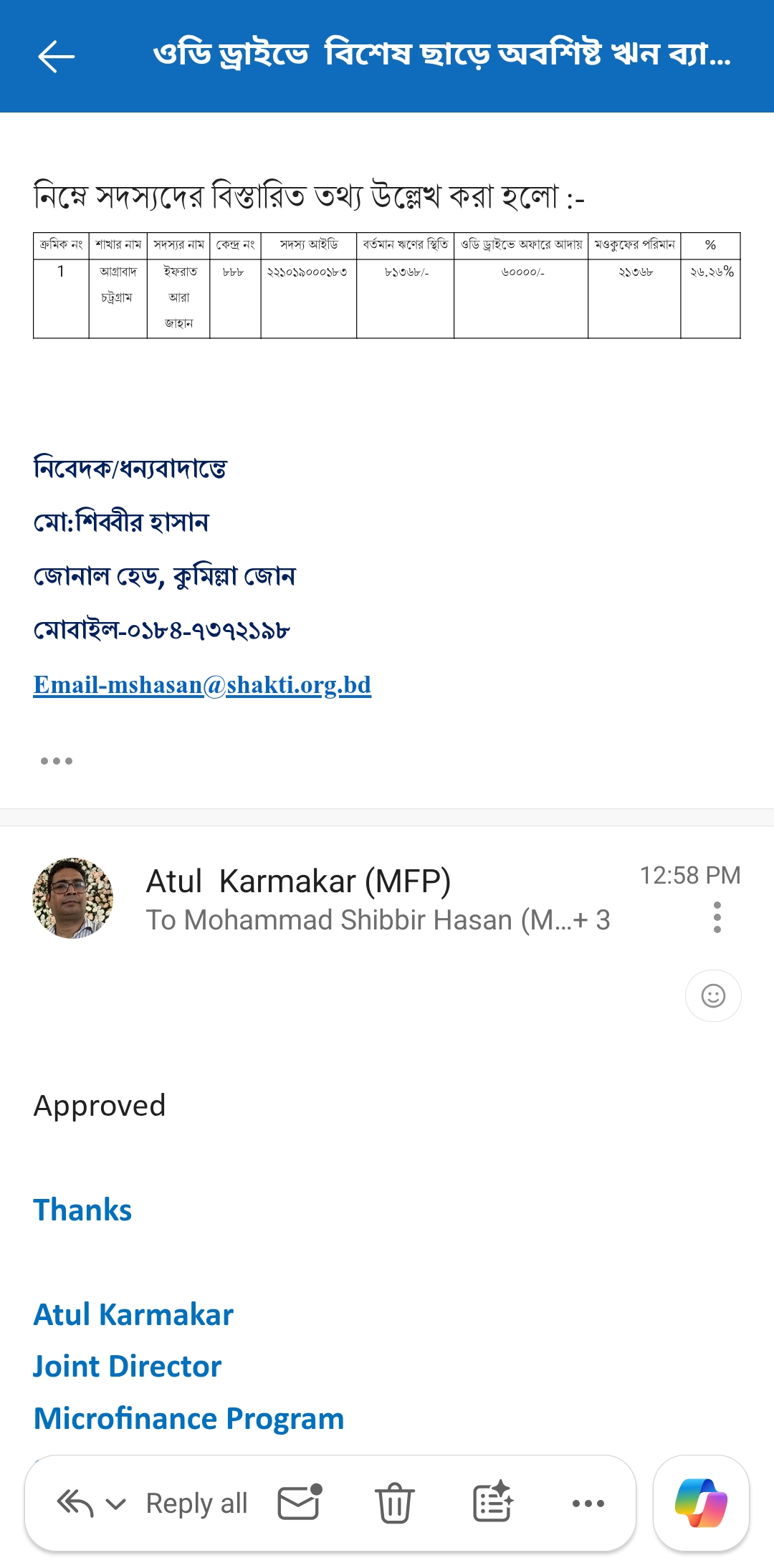The height and width of the screenshot is (1568, 774).
Task: Expand the collapsed quoted text dots
Action: tap(57, 761)
